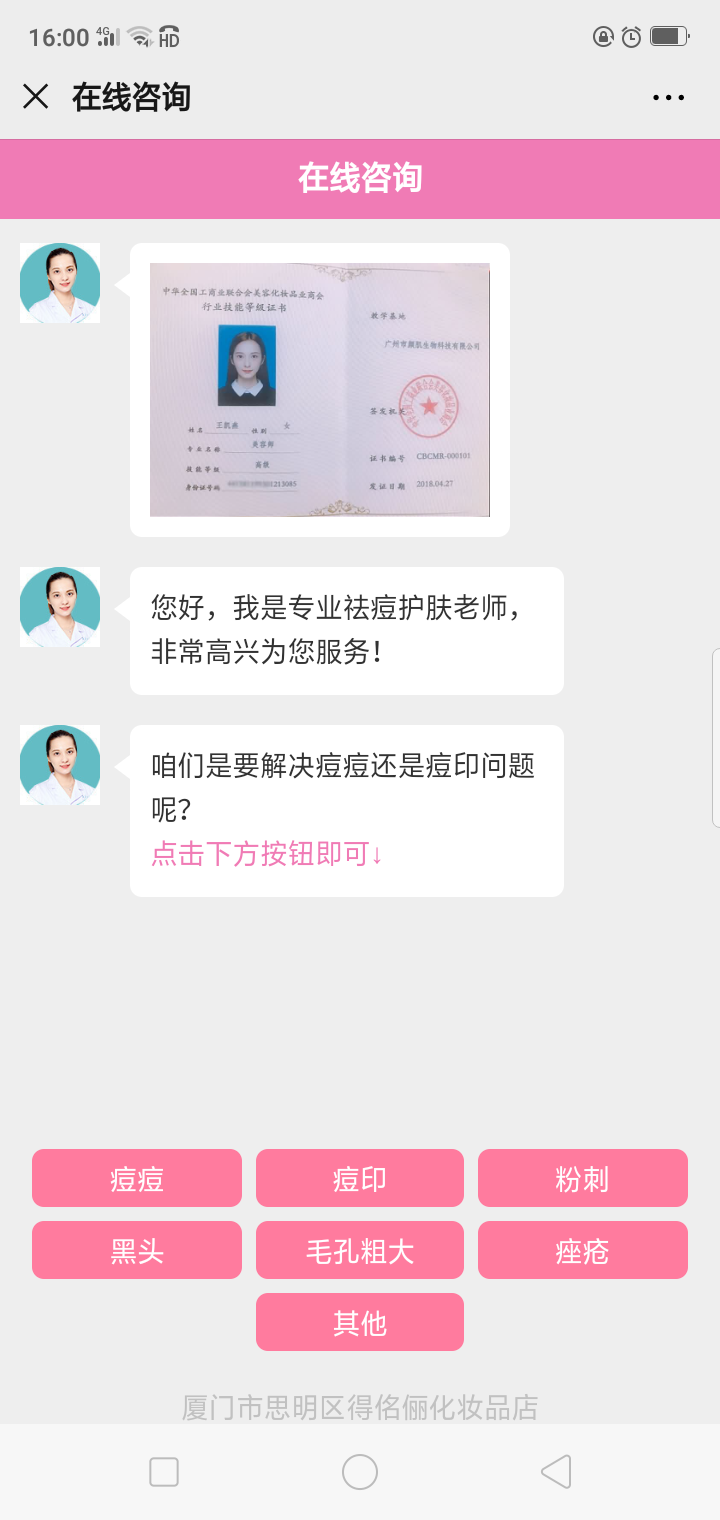Open the three-dot overflow menu
720x1520 pixels.
point(668,97)
